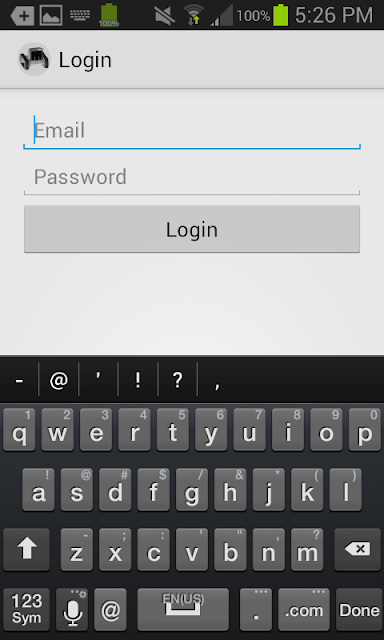Viewport: 384px width, 640px height.
Task: Tap the Login button
Action: coord(192,229)
